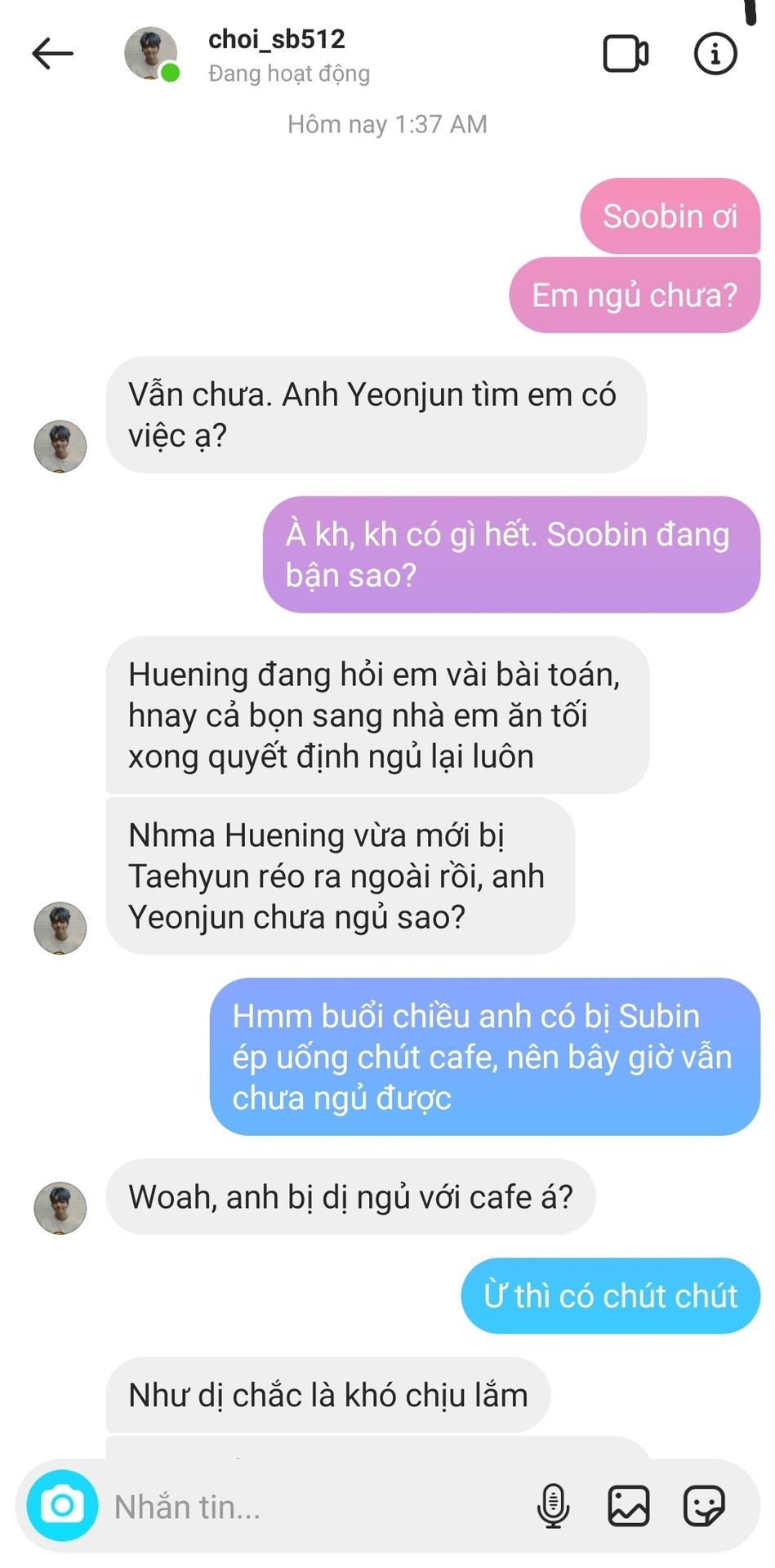Open choi_sb512 profile from header name

point(277,38)
